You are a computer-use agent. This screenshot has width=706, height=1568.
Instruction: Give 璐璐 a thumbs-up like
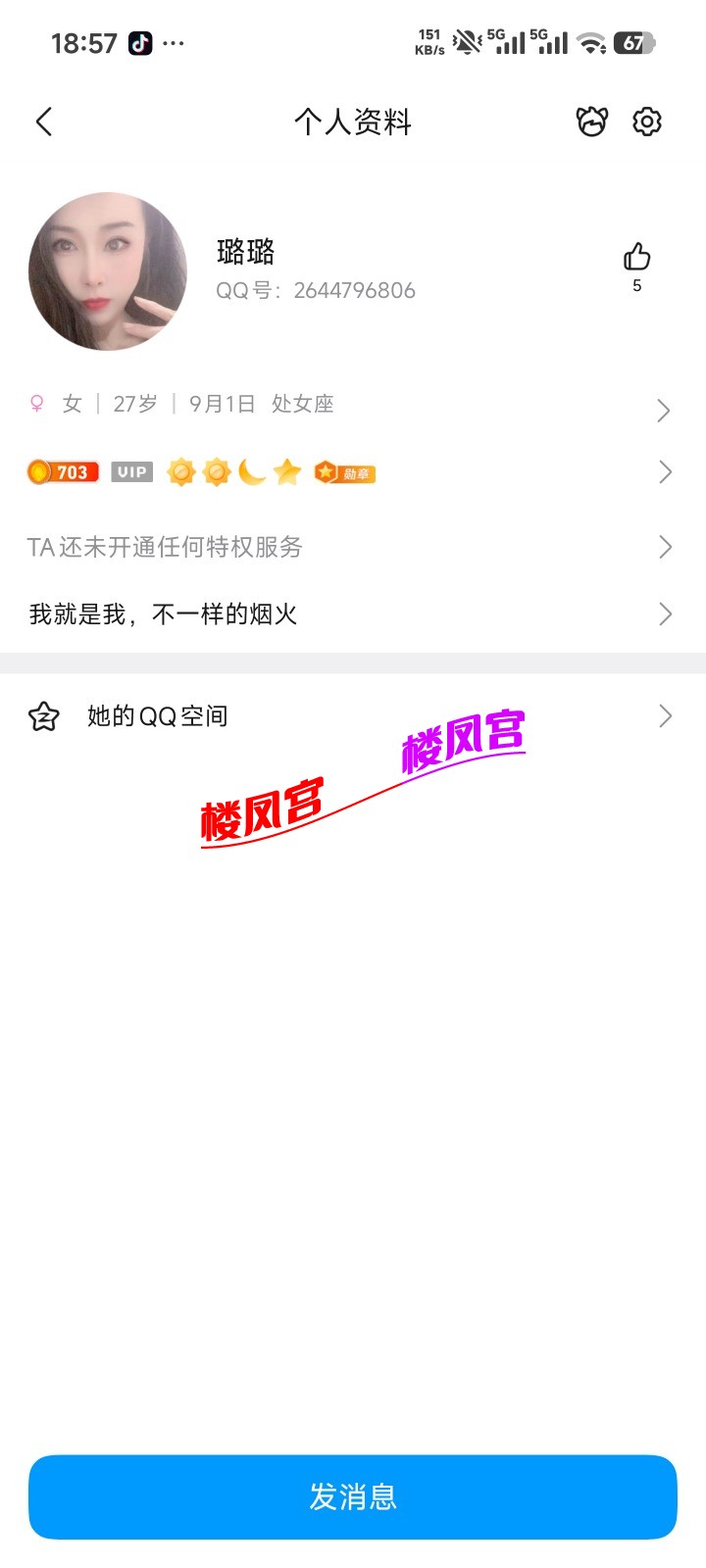(636, 258)
